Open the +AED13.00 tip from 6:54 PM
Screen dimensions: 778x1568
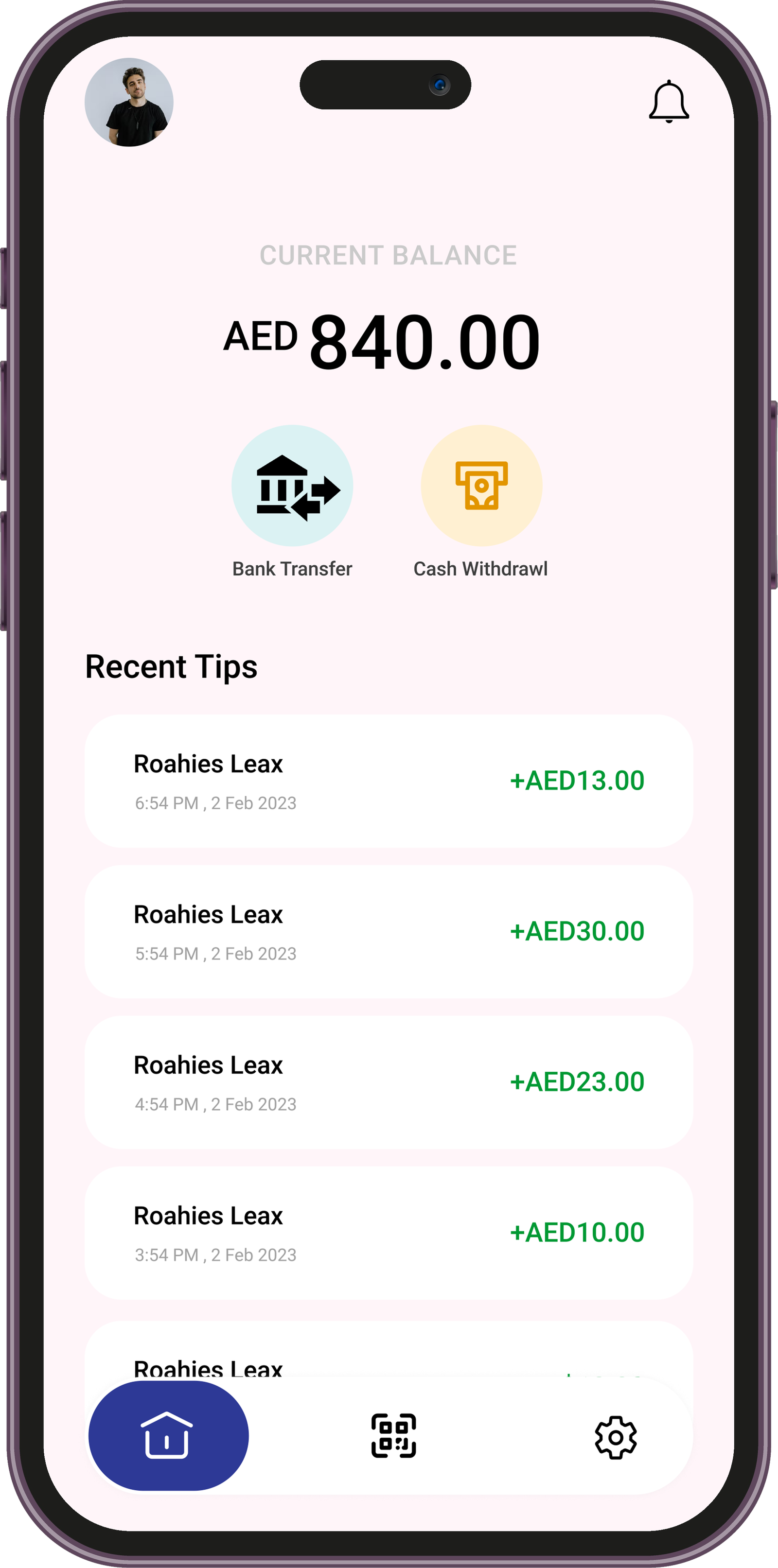[x=389, y=781]
